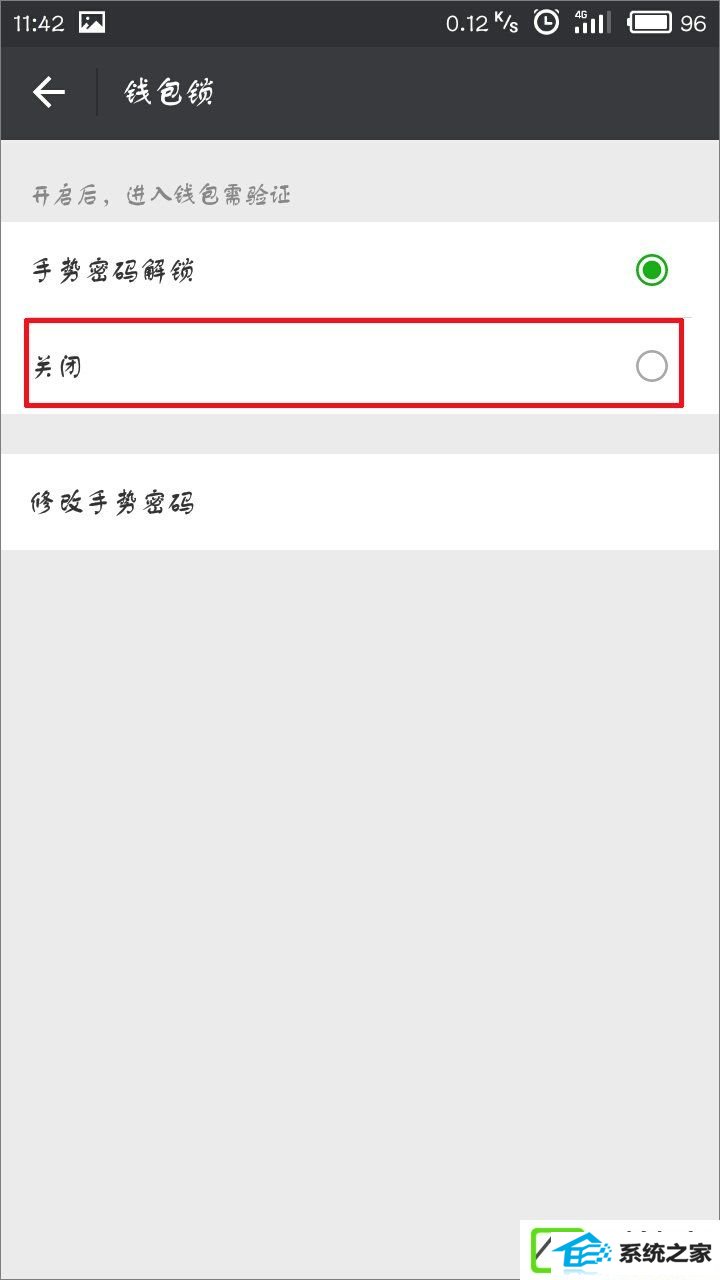Screen dimensions: 720x1280
Task: Select the 关闭 option to disable wallet lock
Action: click(x=360, y=366)
